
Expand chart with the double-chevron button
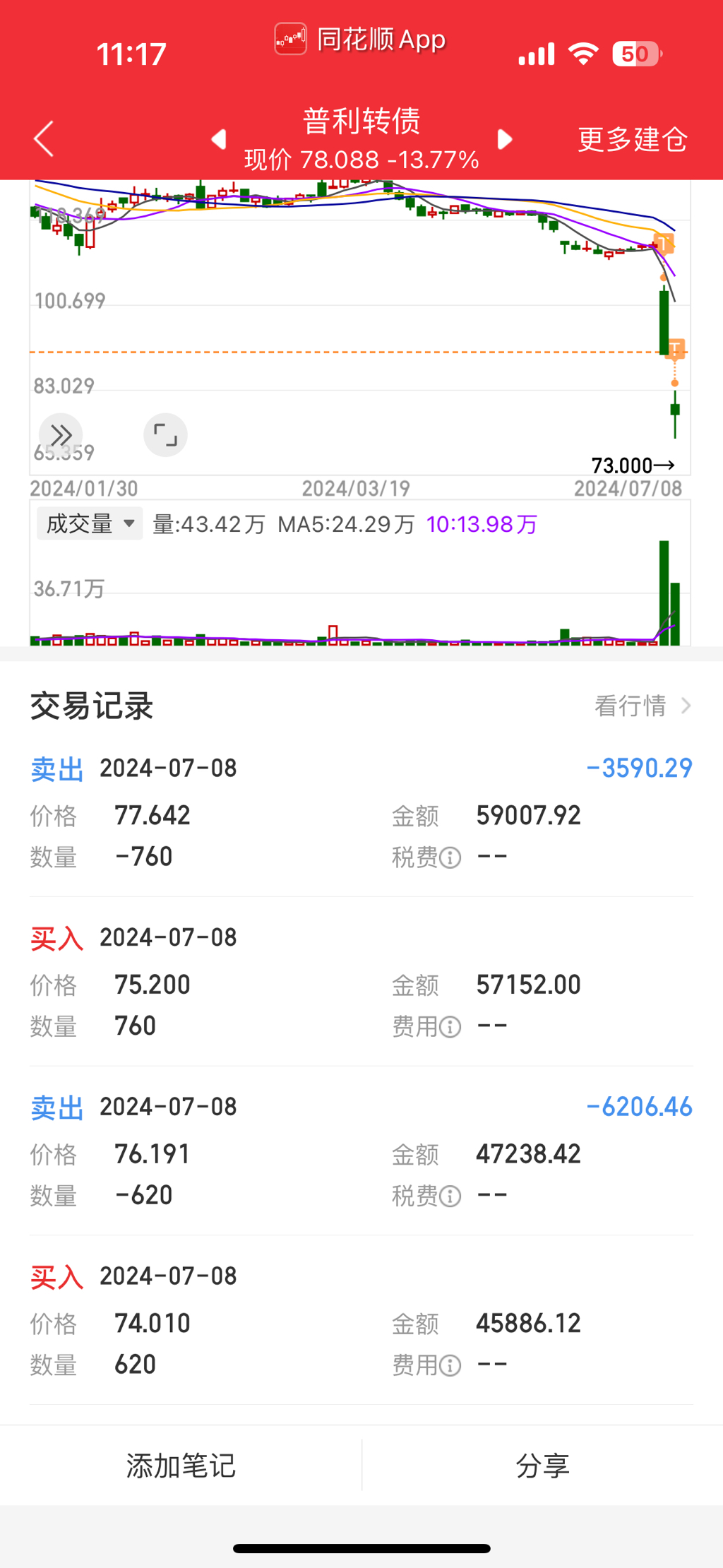tap(61, 434)
